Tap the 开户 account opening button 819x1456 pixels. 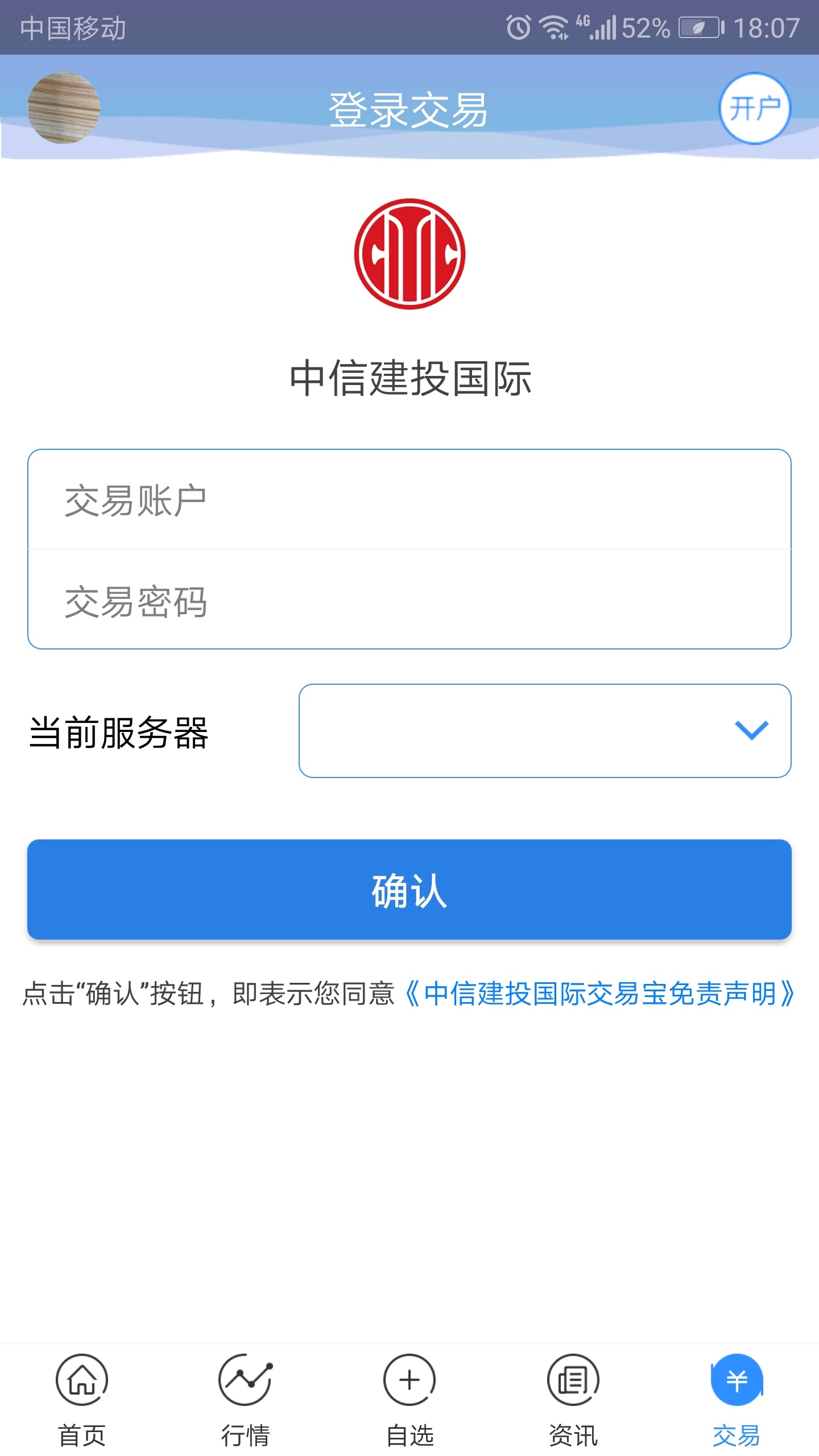754,108
